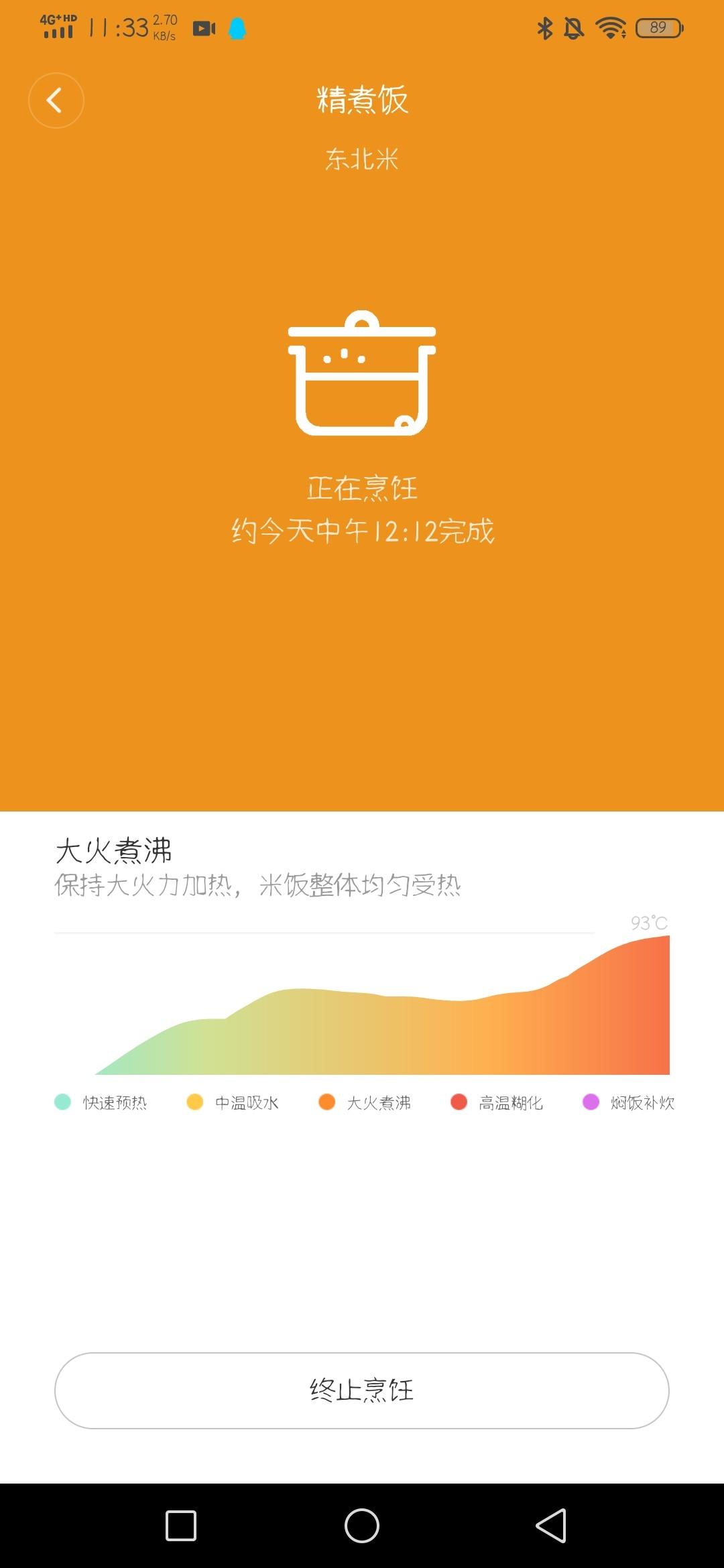The height and width of the screenshot is (1568, 724).
Task: Tap the Bluetooth status icon
Action: pyautogui.click(x=544, y=28)
